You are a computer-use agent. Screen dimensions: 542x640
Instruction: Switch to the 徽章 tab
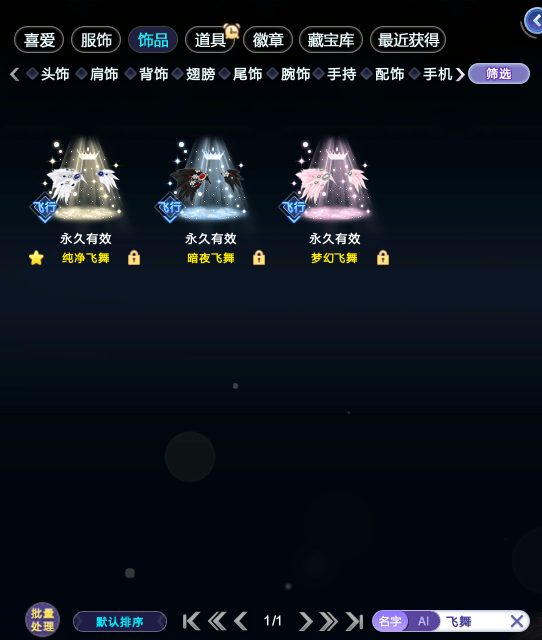click(x=268, y=40)
